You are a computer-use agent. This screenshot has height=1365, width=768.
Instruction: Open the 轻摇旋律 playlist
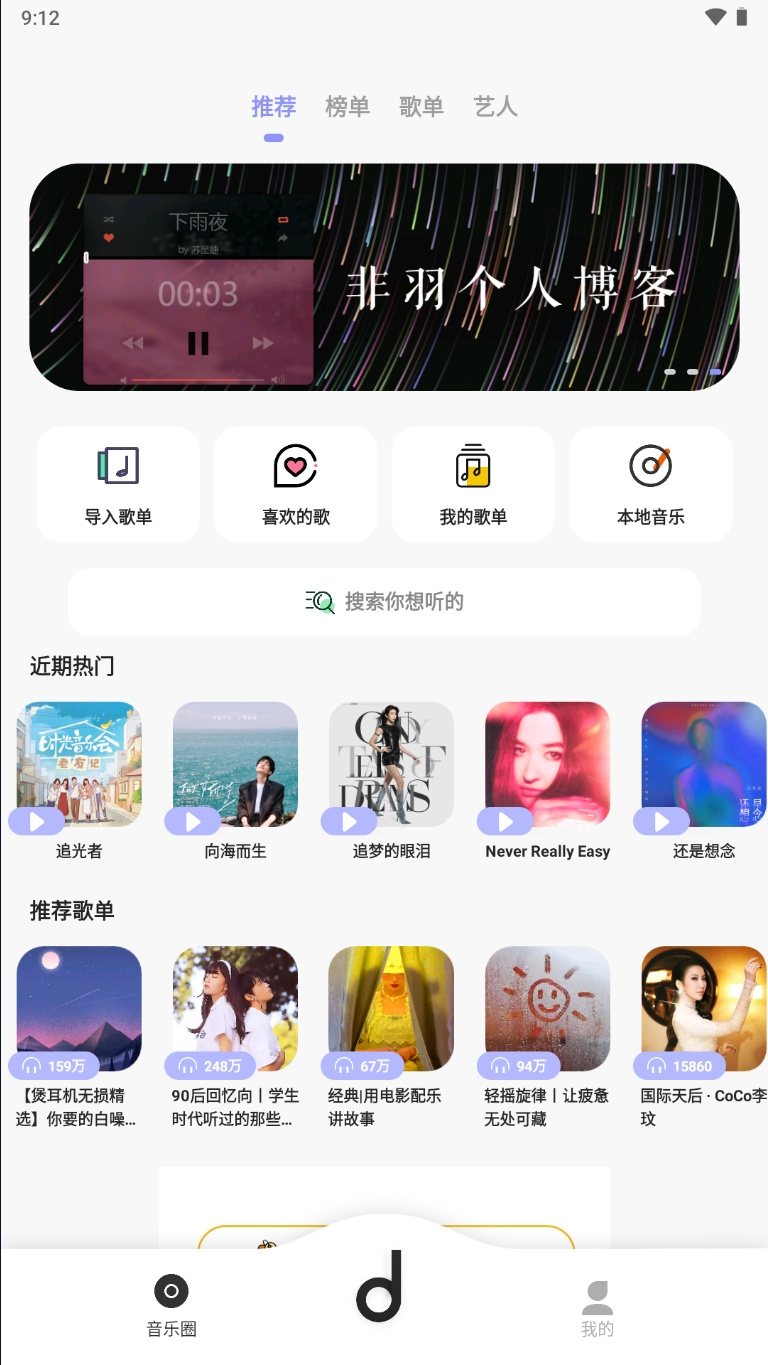pyautogui.click(x=547, y=1008)
